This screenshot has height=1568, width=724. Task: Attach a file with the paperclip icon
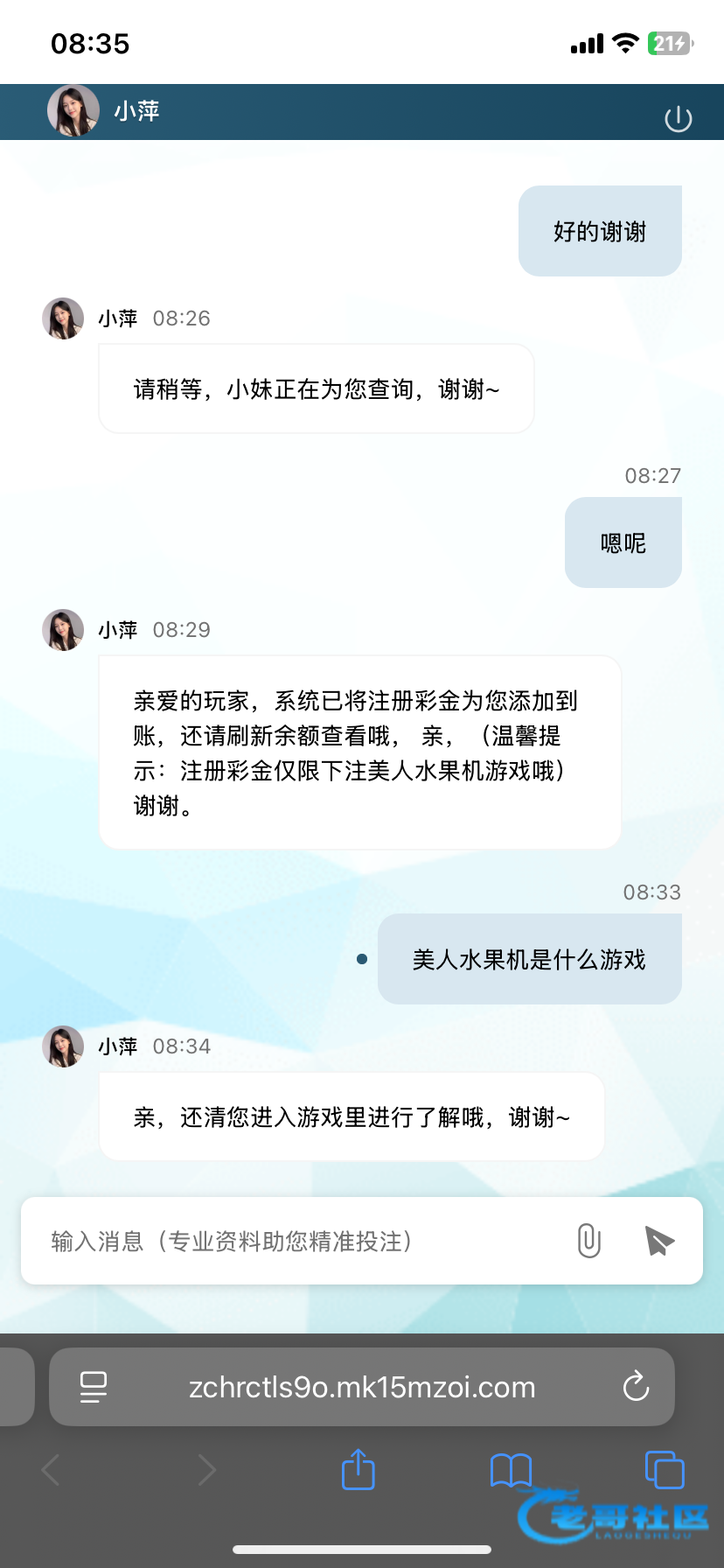(589, 1241)
